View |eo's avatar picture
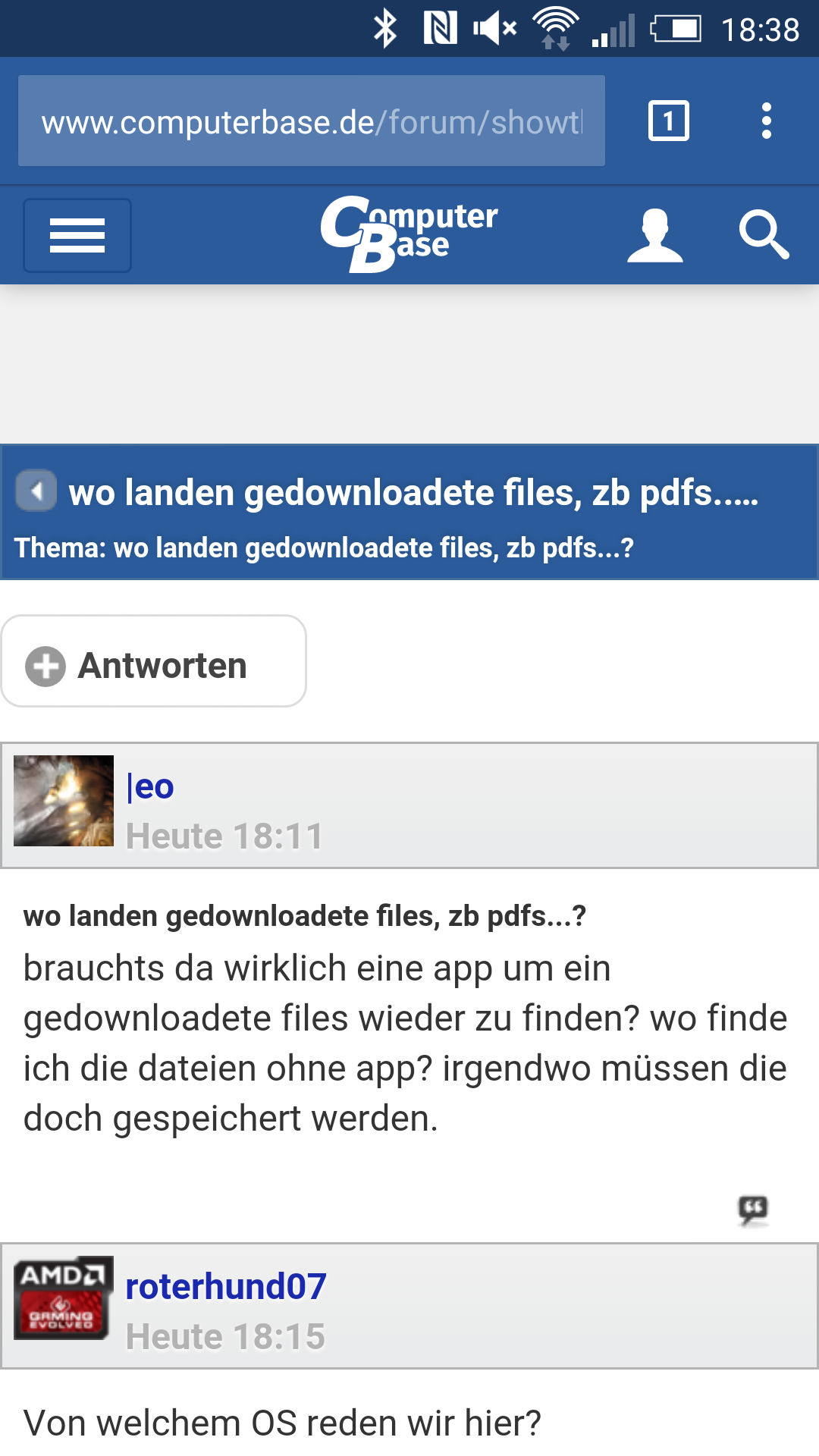The width and height of the screenshot is (819, 1456). pyautogui.click(x=64, y=801)
